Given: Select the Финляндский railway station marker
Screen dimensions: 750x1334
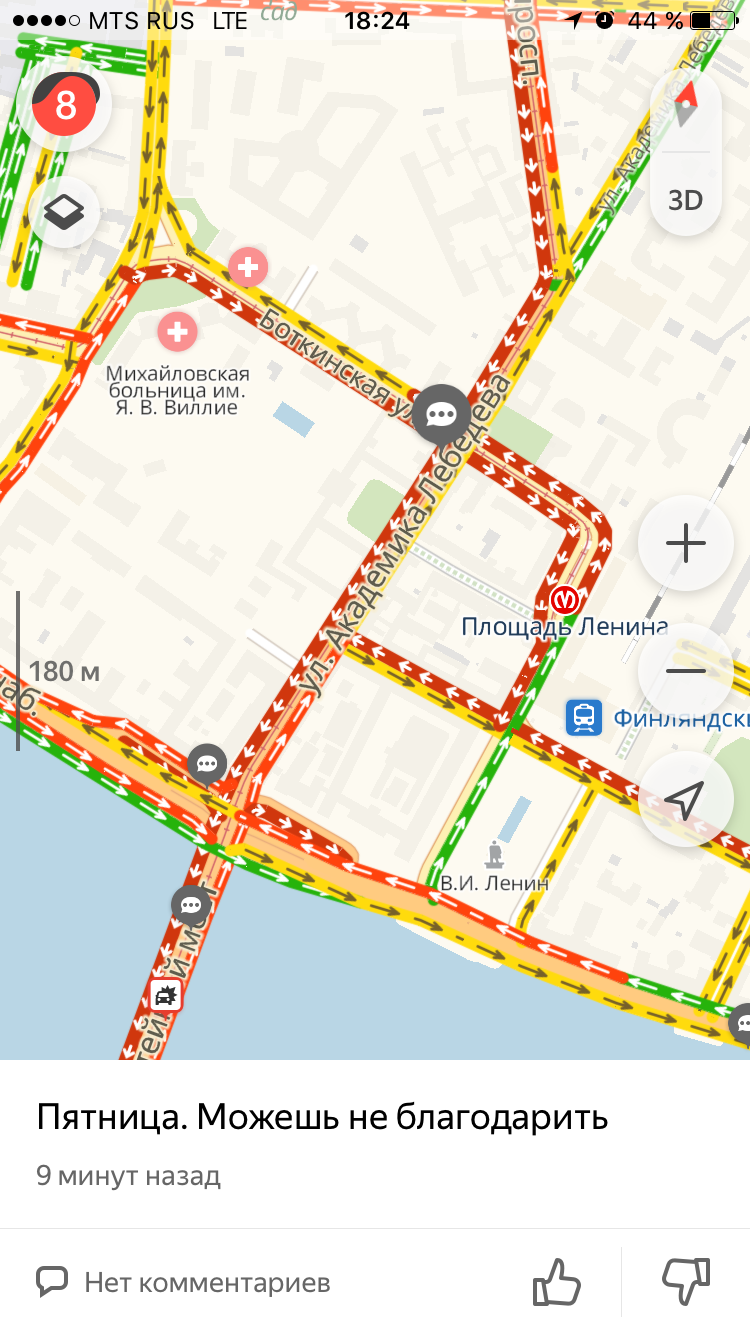Looking at the screenshot, I should tap(582, 717).
